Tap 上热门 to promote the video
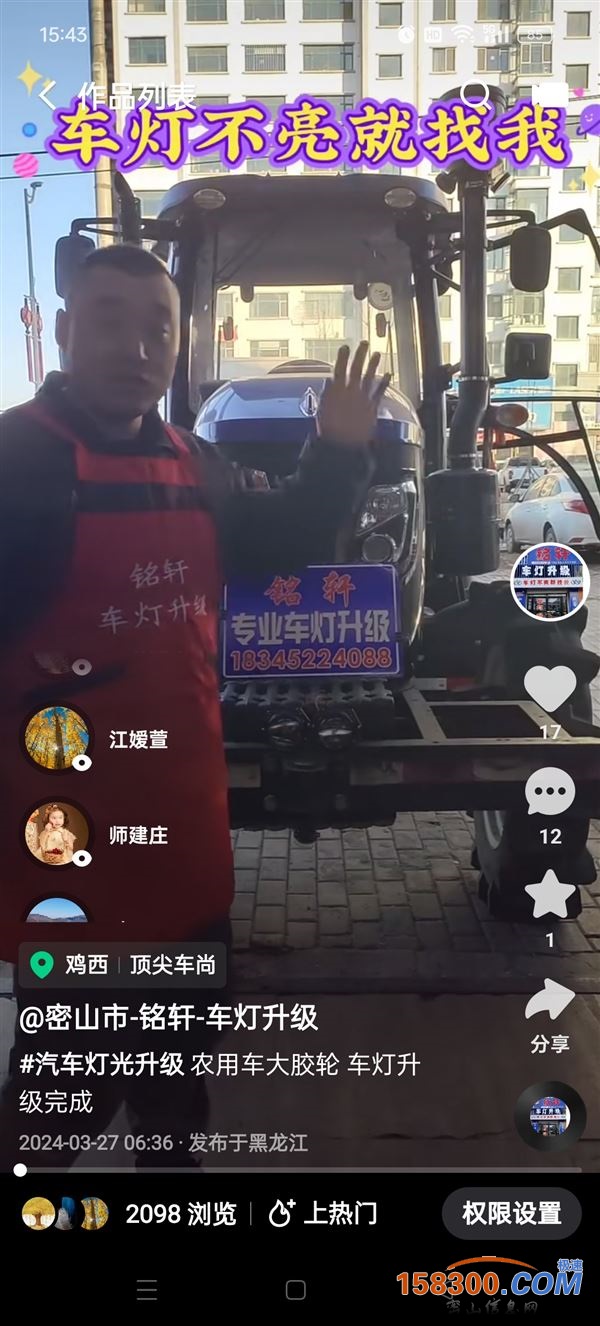This screenshot has height=1326, width=600. 323,1214
